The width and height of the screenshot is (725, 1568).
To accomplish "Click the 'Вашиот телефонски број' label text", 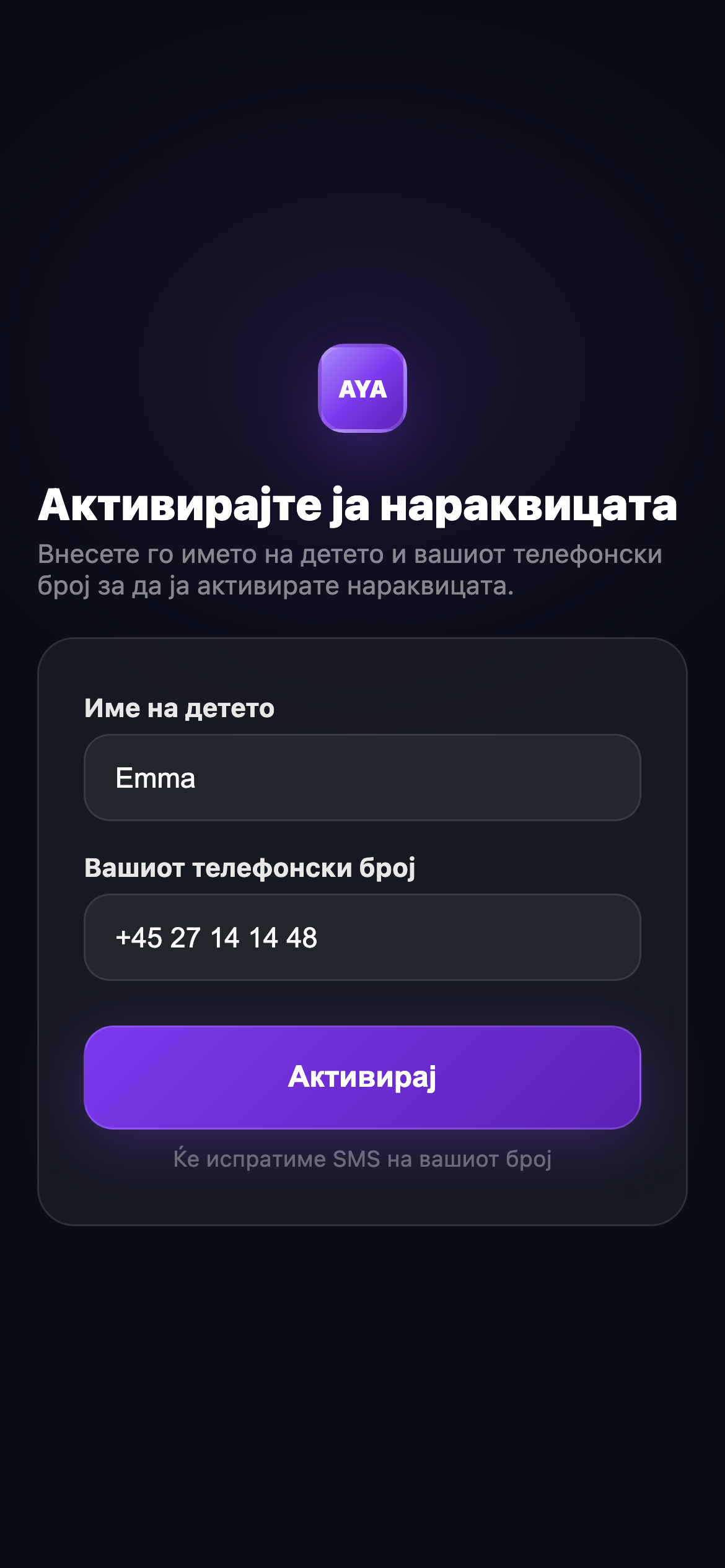I will pyautogui.click(x=251, y=868).
